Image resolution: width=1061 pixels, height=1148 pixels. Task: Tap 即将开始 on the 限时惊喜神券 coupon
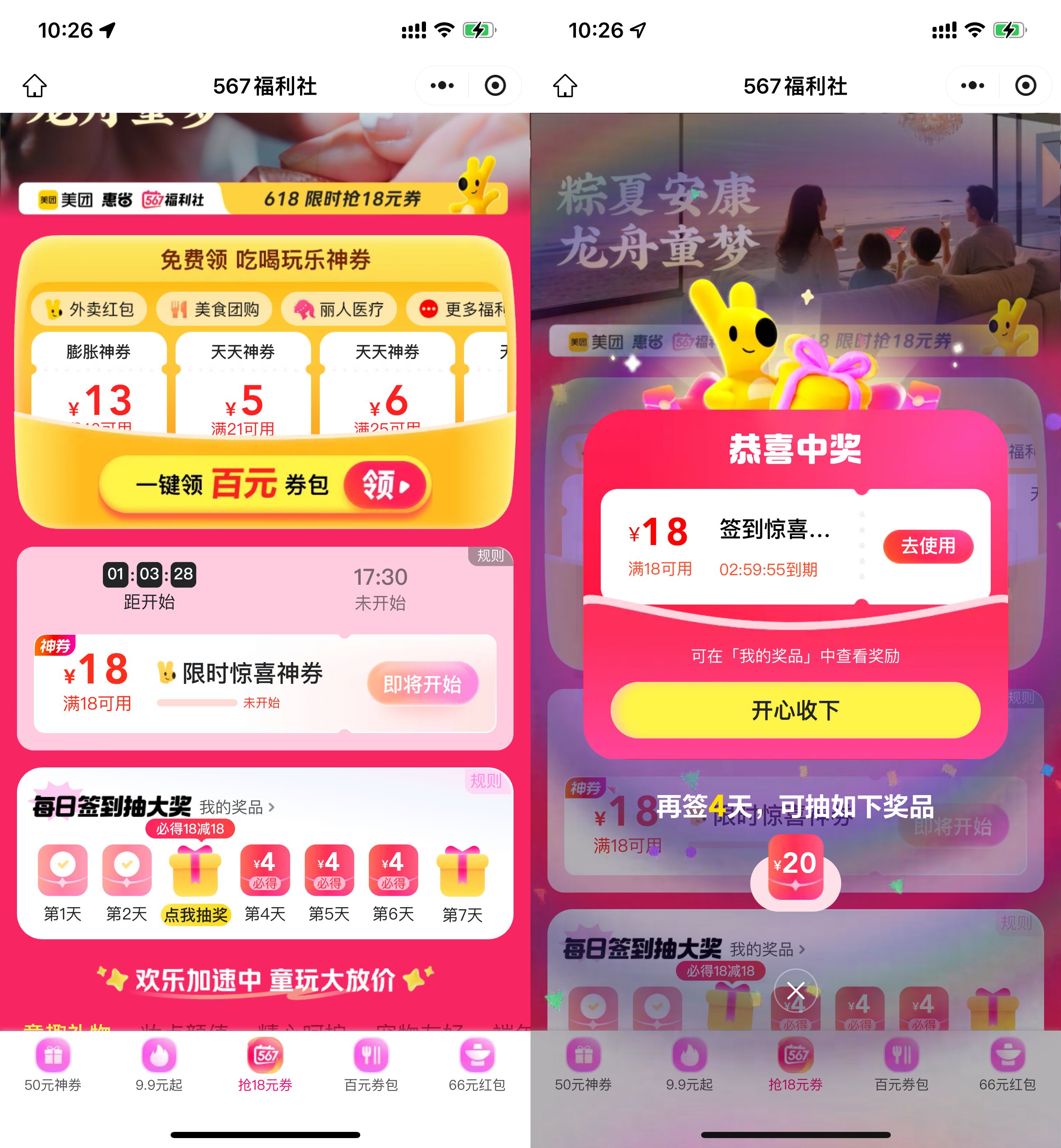422,684
